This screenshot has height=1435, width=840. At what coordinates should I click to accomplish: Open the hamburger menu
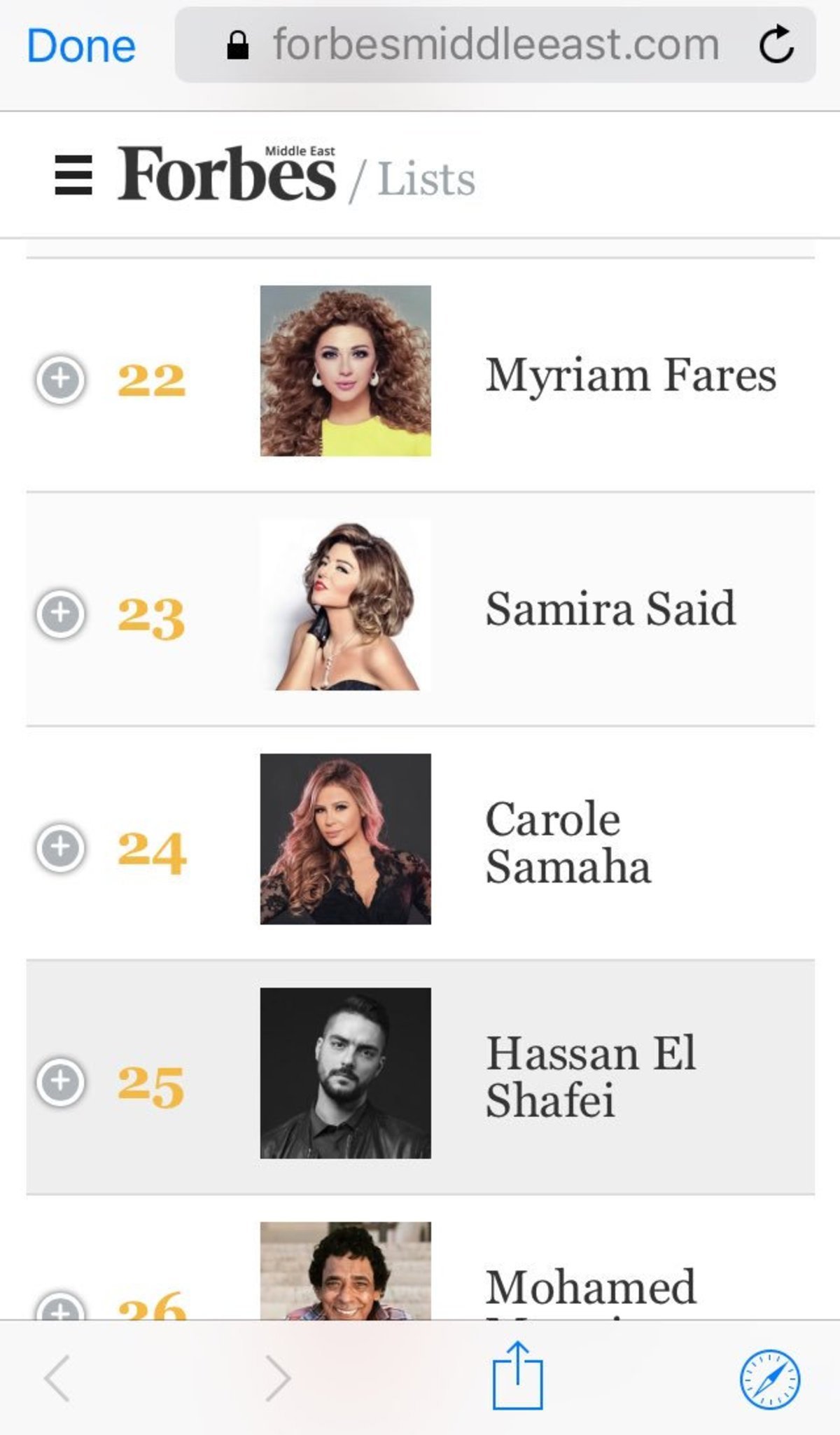pos(73,175)
